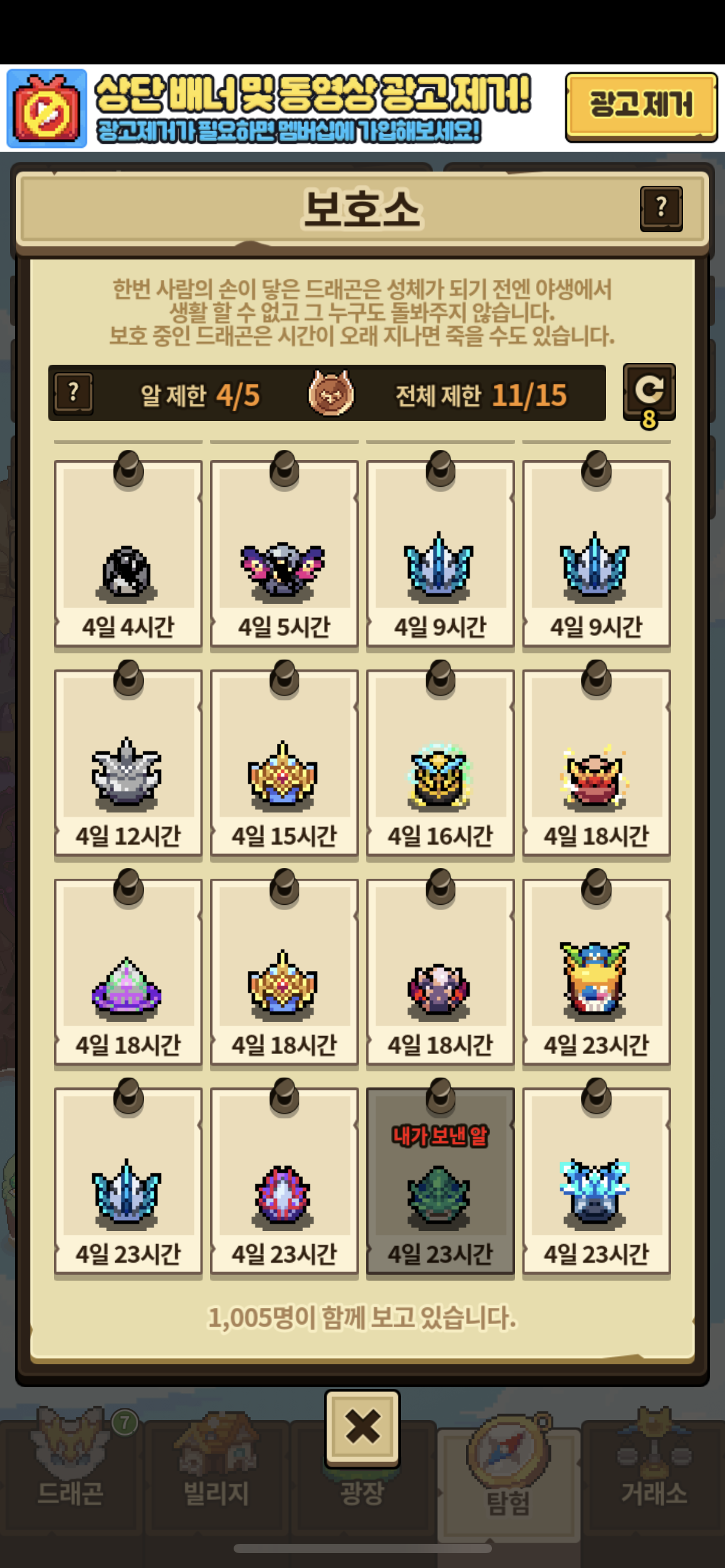Close the 보호소 window with the X button
Screen dimensions: 725x1568
(x=362, y=1429)
